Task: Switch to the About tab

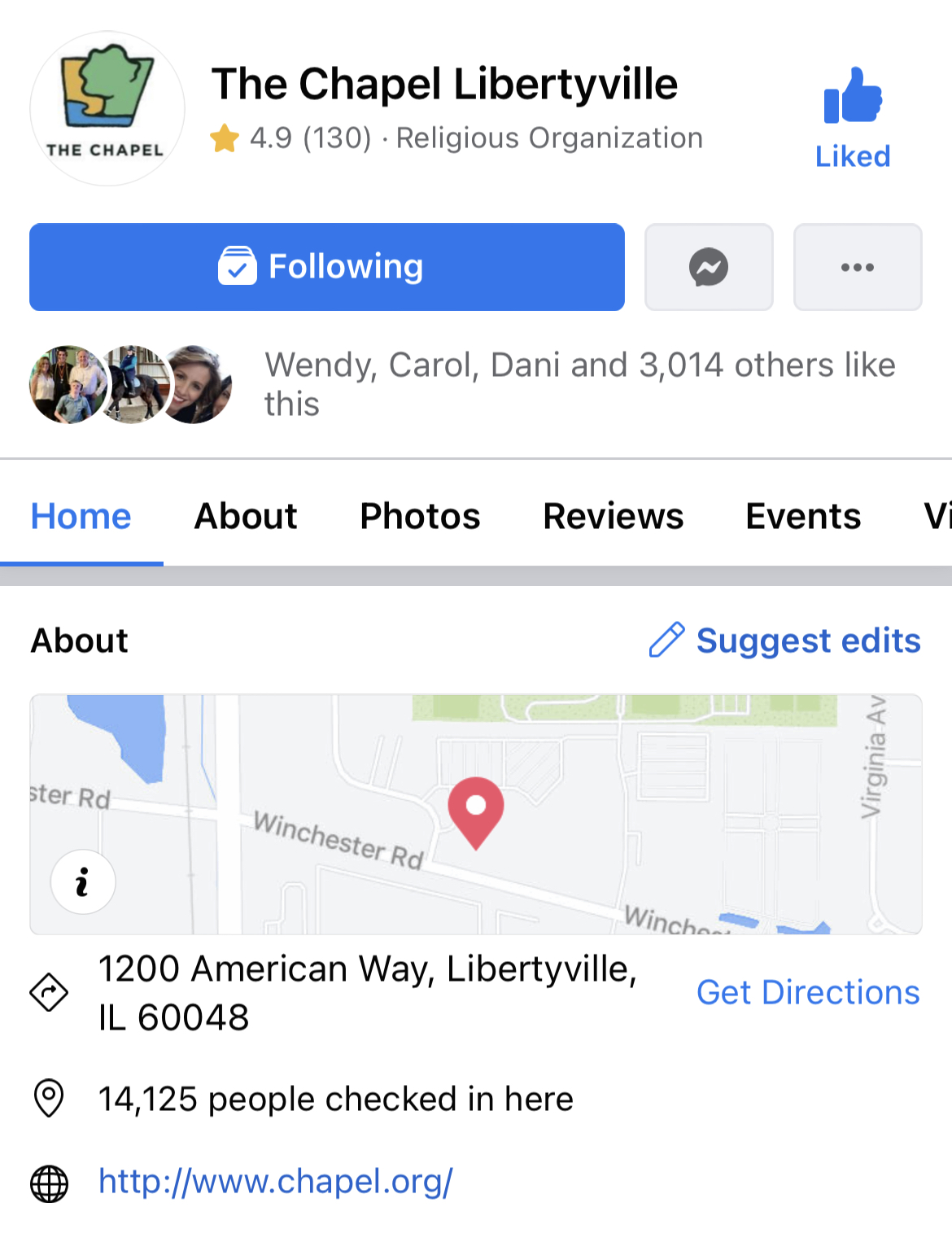Action: (x=246, y=516)
